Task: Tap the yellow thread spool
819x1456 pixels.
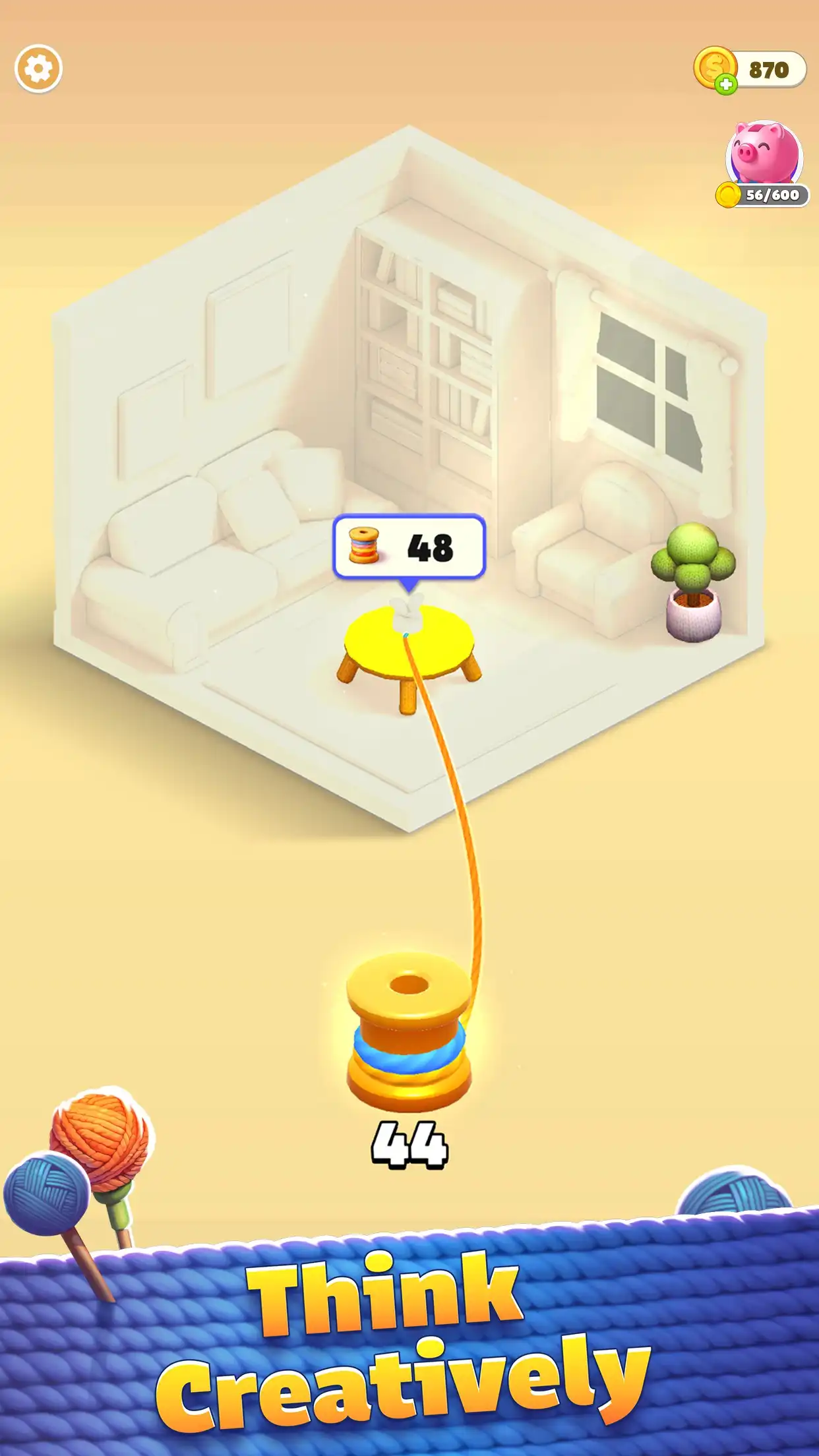Action: pos(409,1033)
